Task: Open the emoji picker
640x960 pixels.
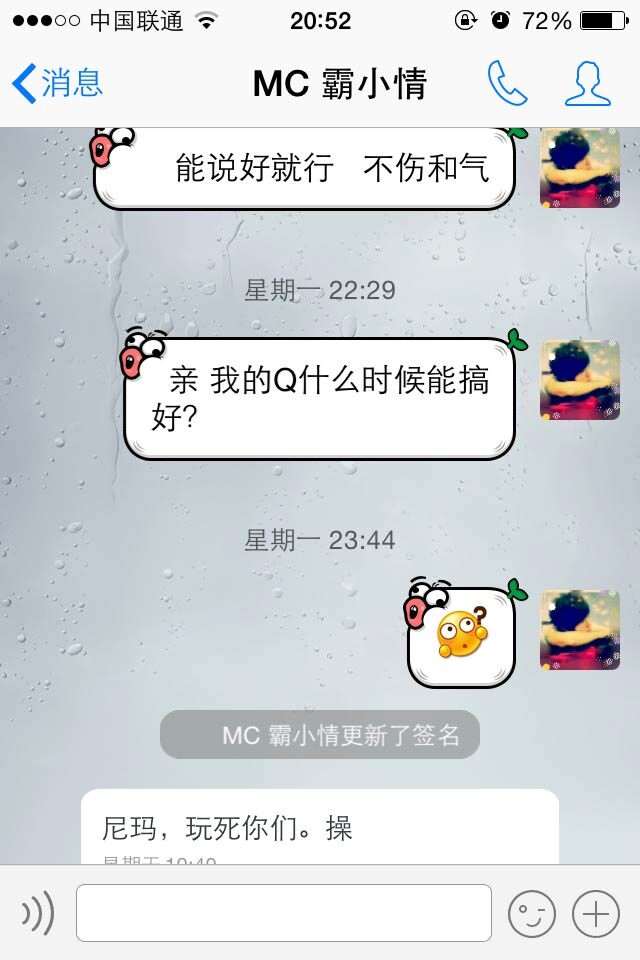Action: point(532,912)
